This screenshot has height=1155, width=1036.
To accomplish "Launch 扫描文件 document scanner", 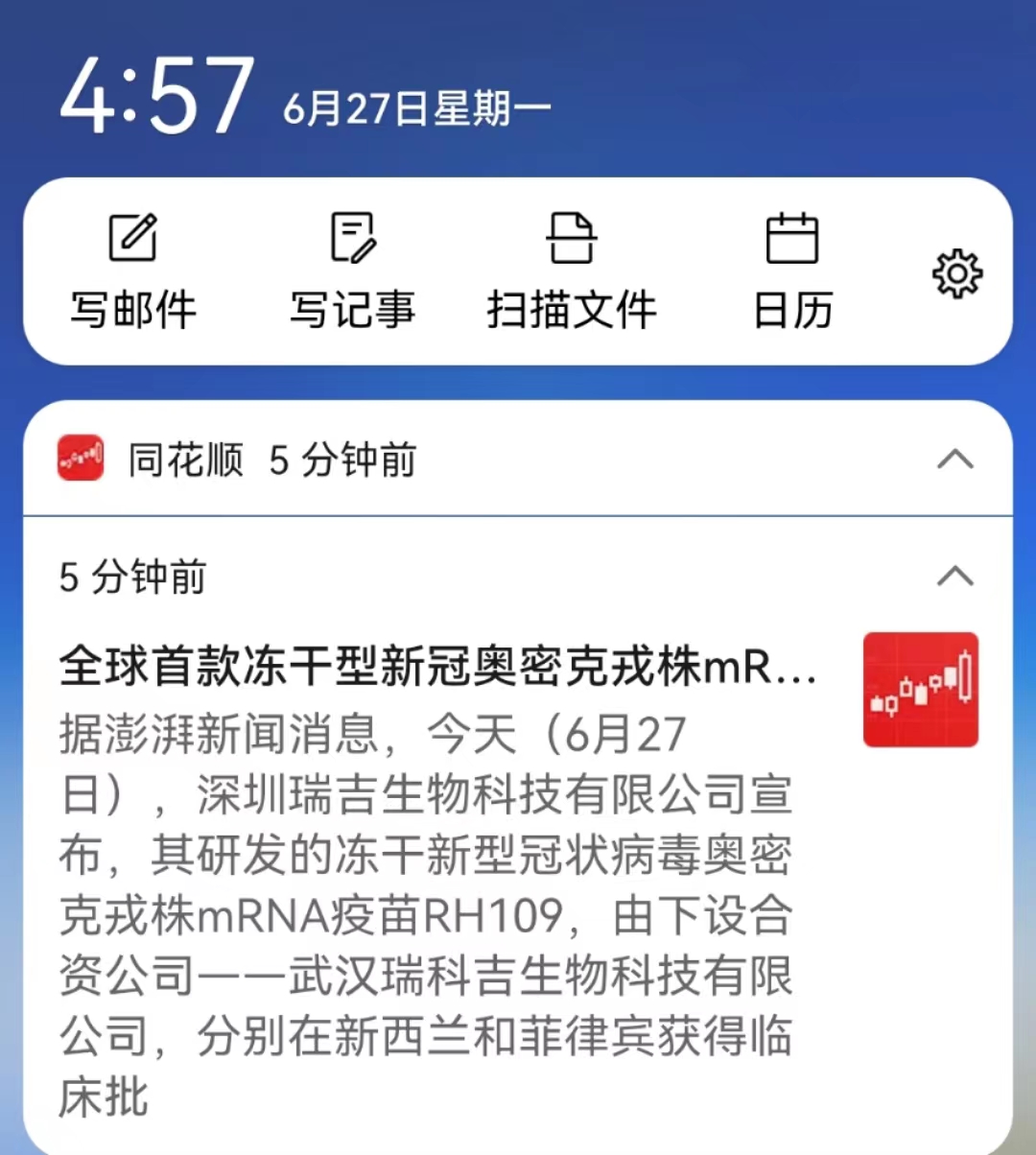I will coord(572,271).
